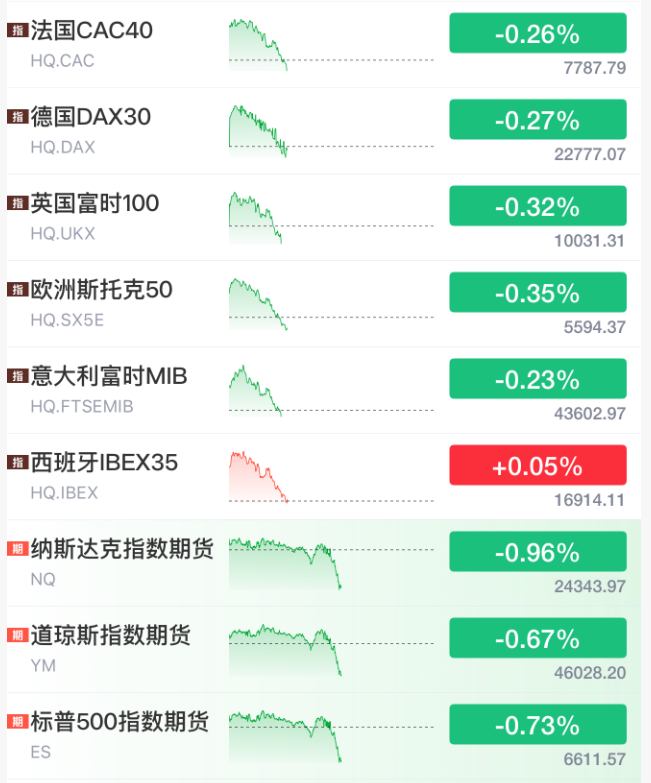The width and height of the screenshot is (651, 783).
Task: Tap the red +0.05% change button
Action: tap(537, 466)
